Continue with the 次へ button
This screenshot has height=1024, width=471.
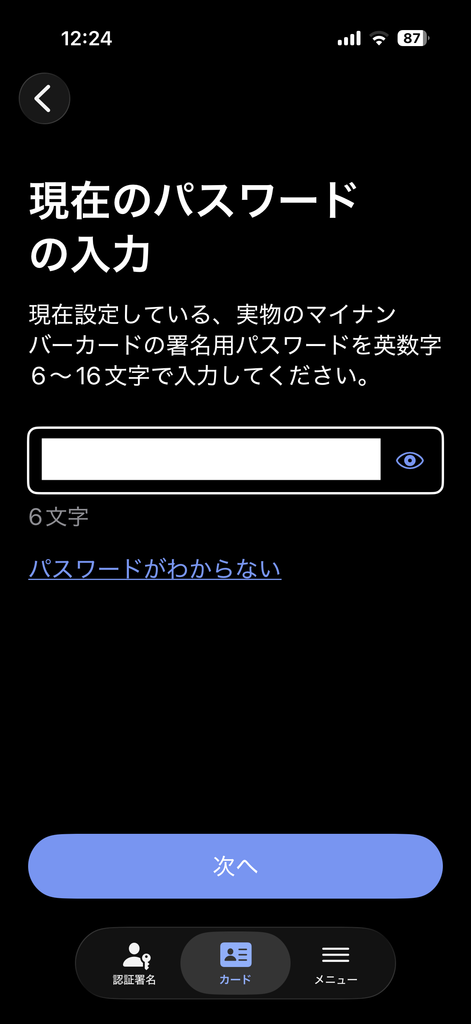[x=235, y=866]
